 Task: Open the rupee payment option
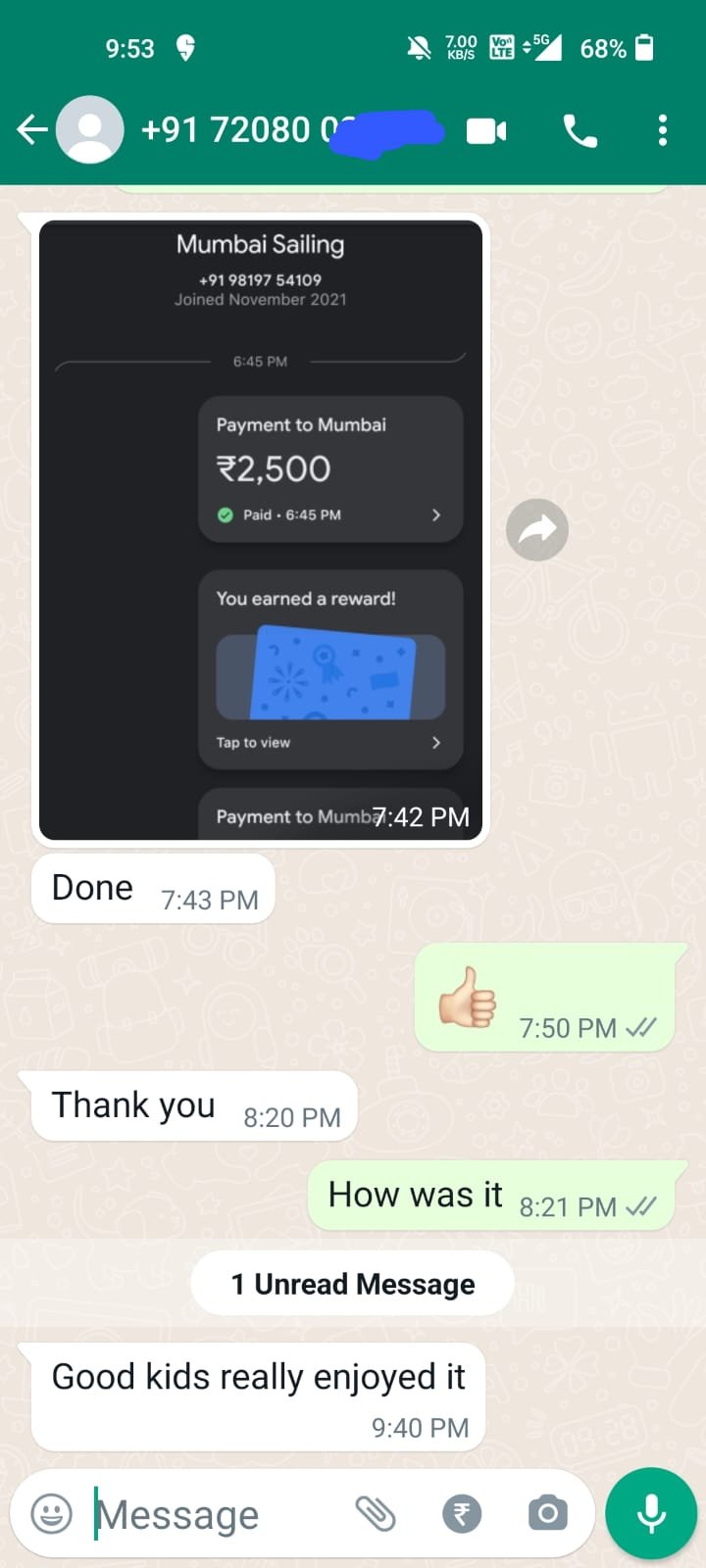click(462, 1514)
